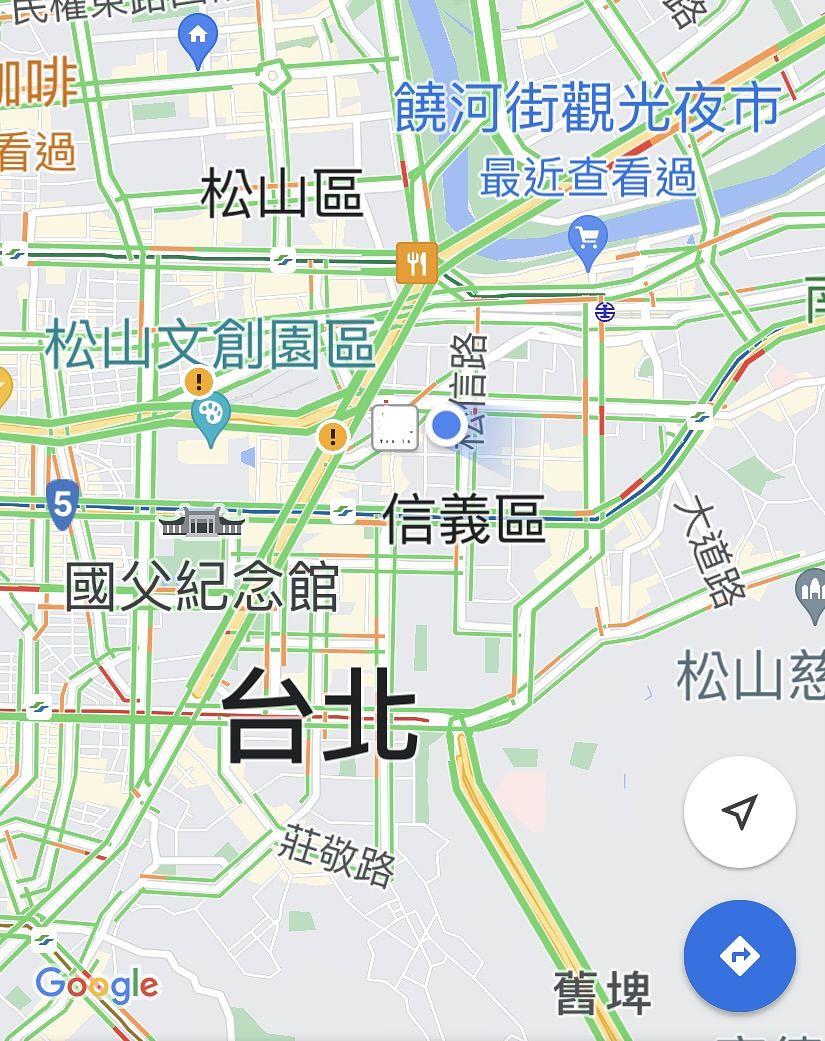Screen dimensions: 825x1041
Task: Tap the orange restaurant pin on the map
Action: [416, 262]
